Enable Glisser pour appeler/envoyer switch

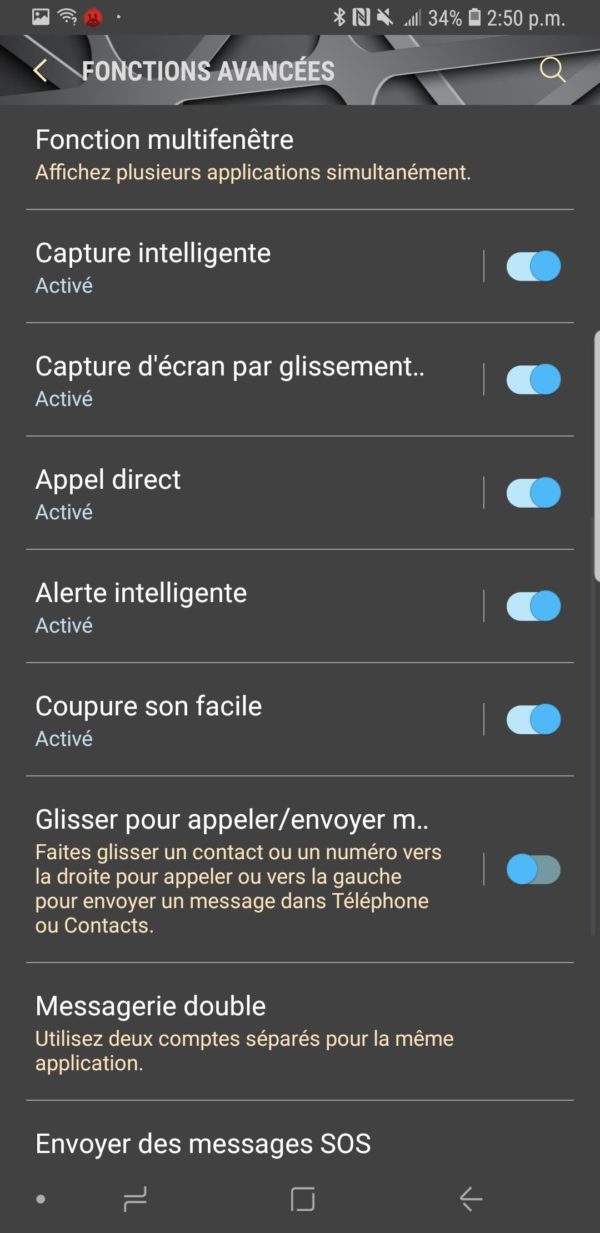[x=533, y=869]
